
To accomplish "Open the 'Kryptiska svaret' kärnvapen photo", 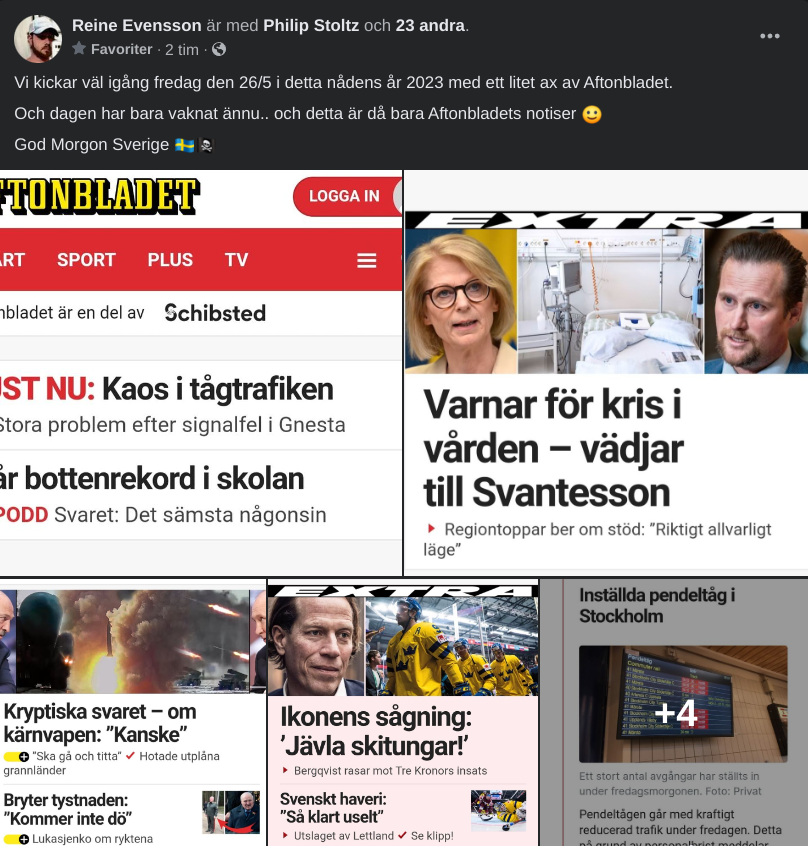I will [132, 712].
